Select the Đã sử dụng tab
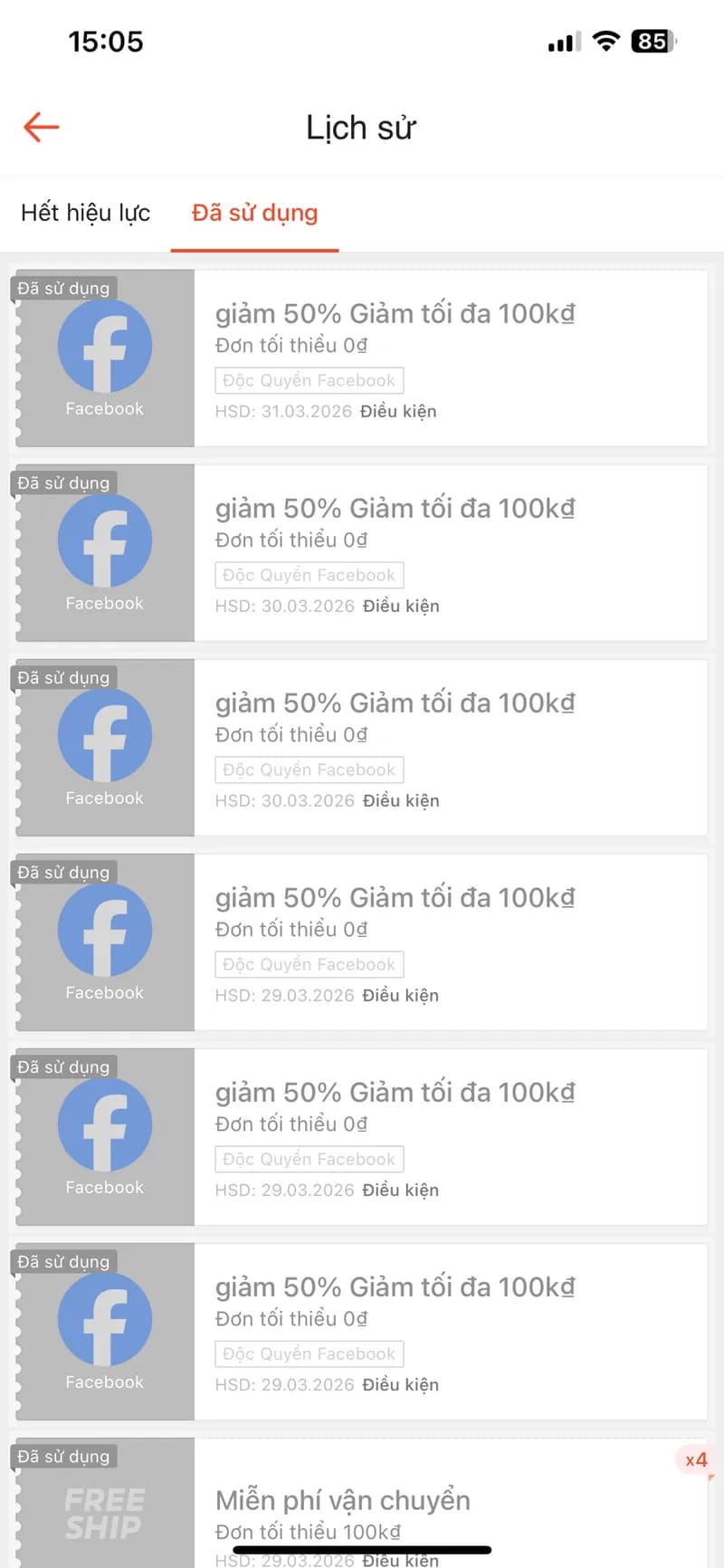 (254, 213)
